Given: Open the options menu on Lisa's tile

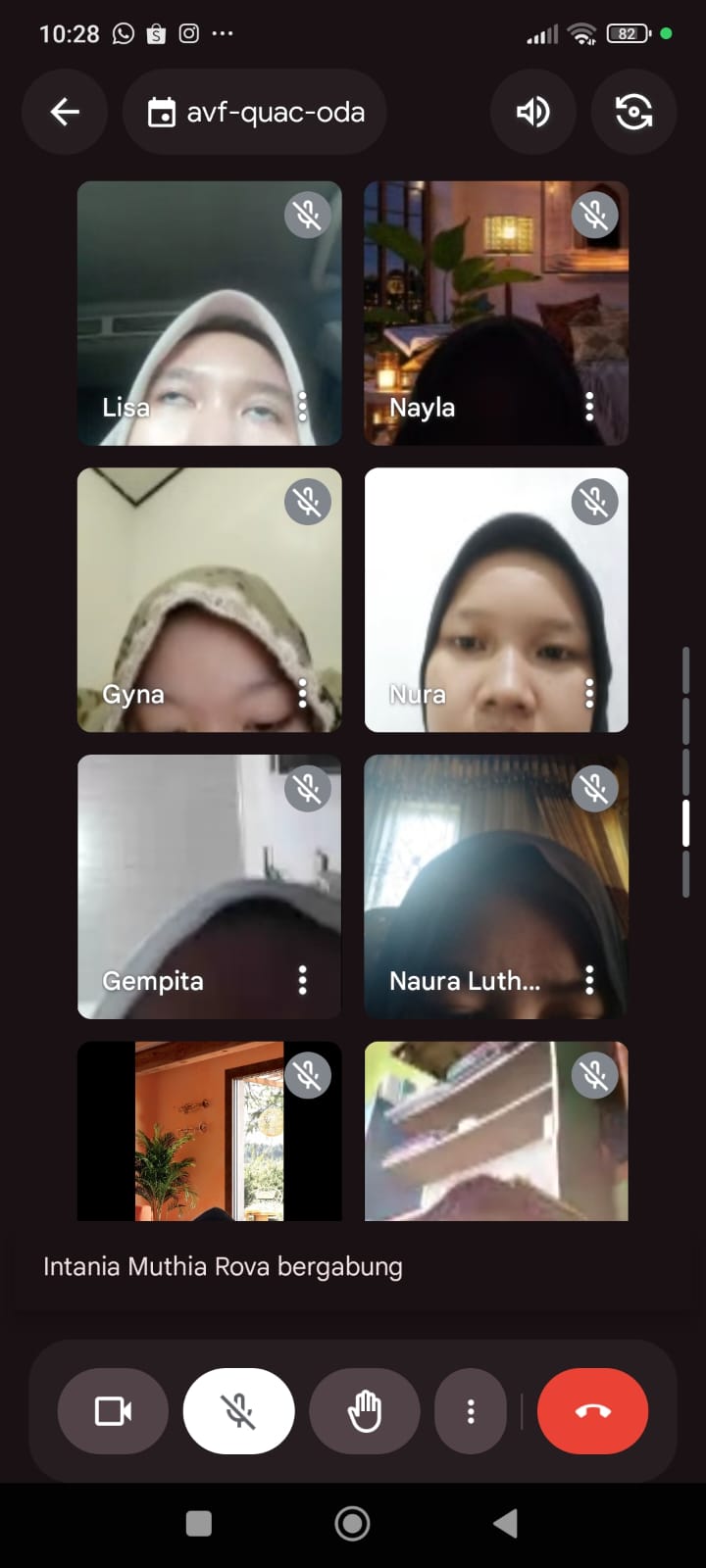Looking at the screenshot, I should 302,406.
